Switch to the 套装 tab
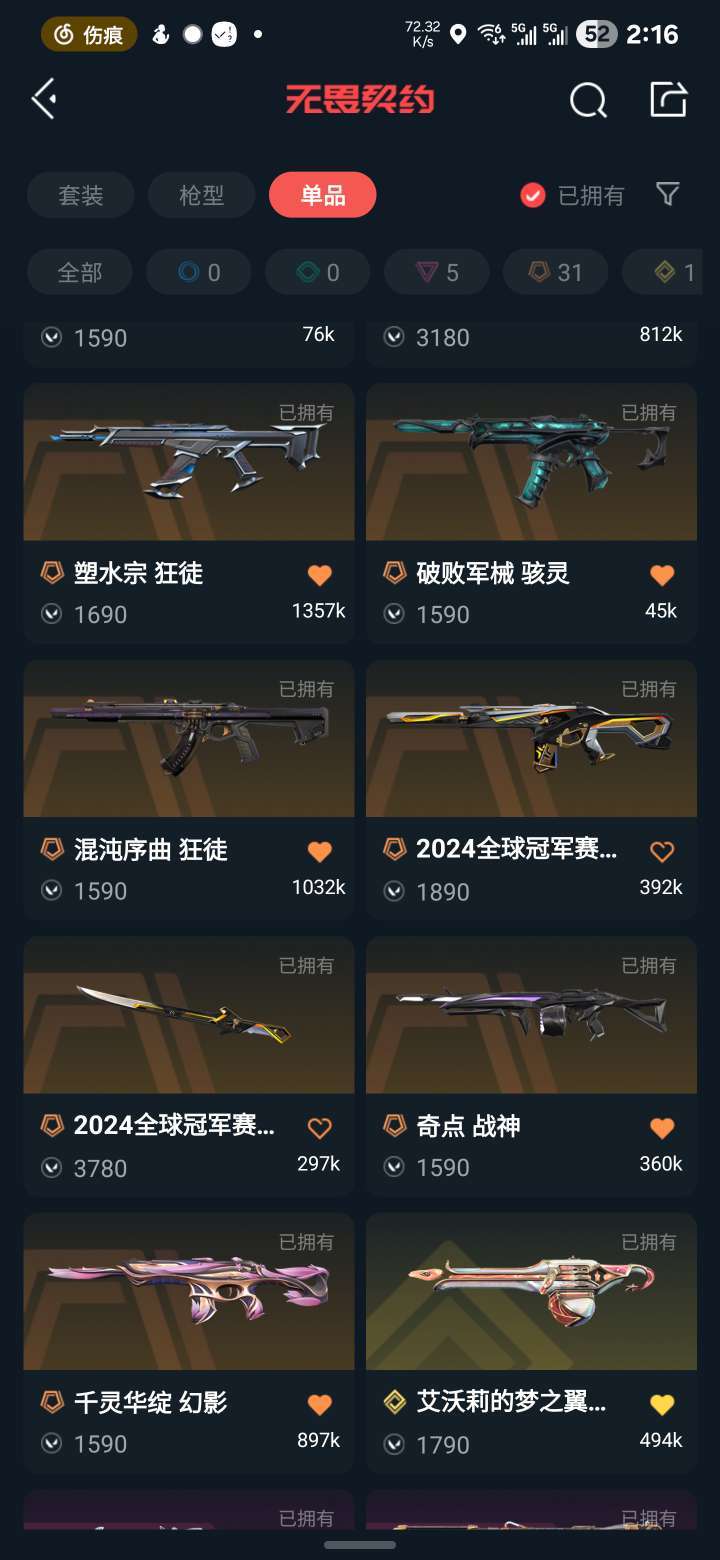This screenshot has height=1560, width=720. (81, 195)
